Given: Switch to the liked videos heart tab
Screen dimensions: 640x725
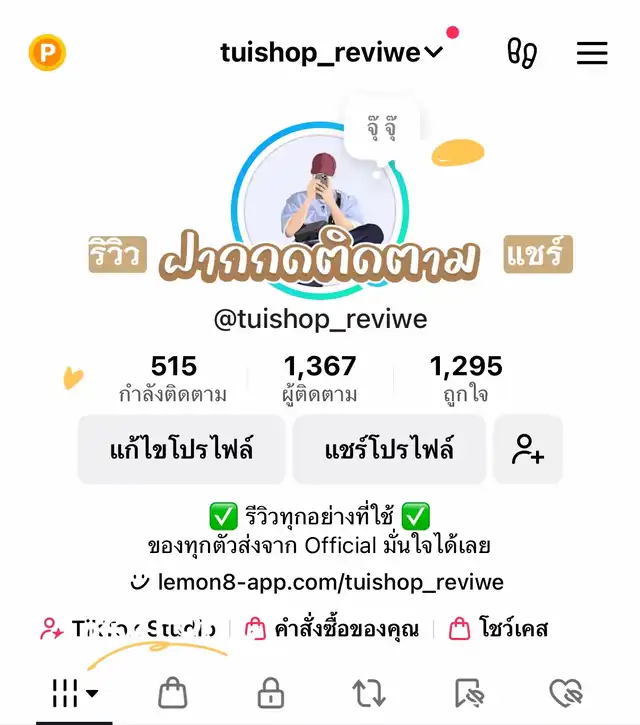Looking at the screenshot, I should point(566,692).
